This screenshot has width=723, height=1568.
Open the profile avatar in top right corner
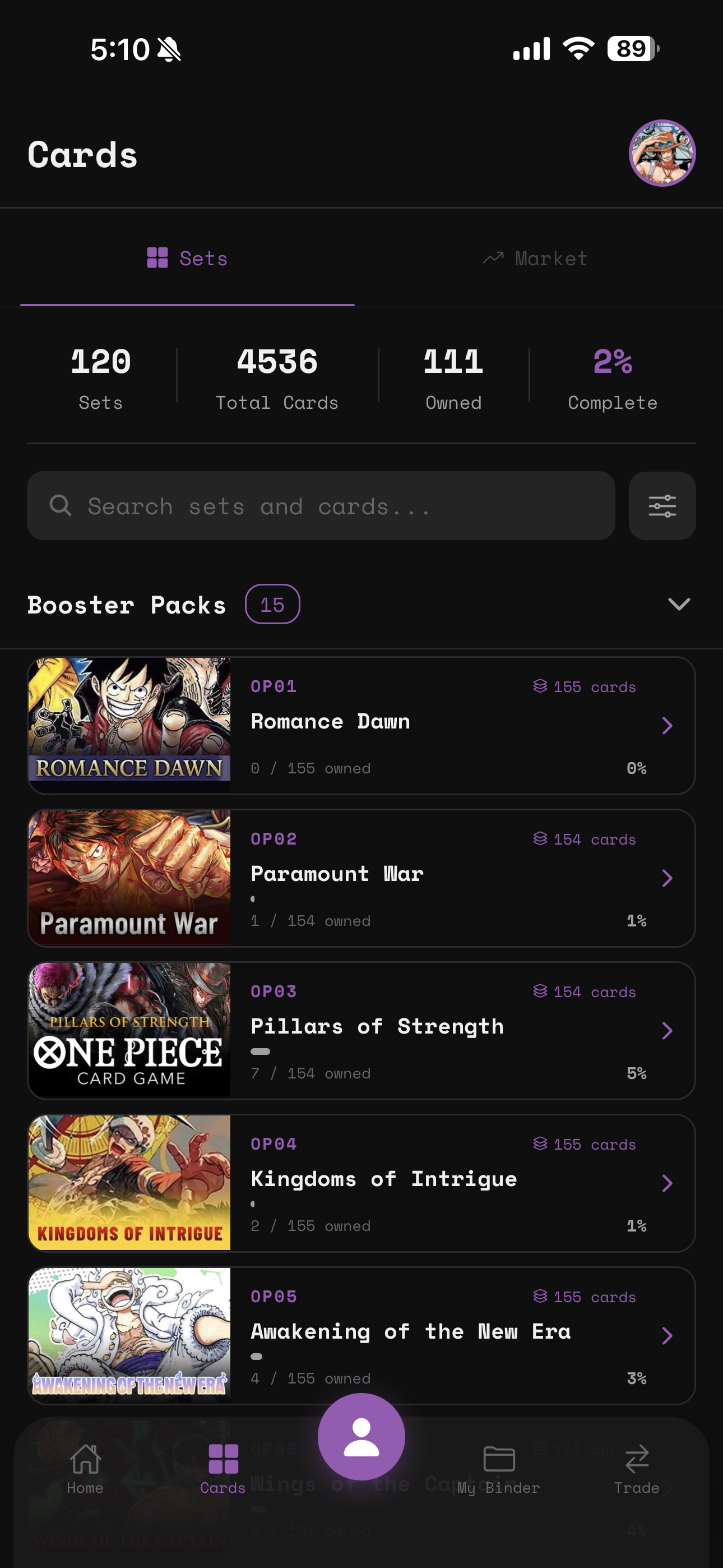(x=661, y=153)
